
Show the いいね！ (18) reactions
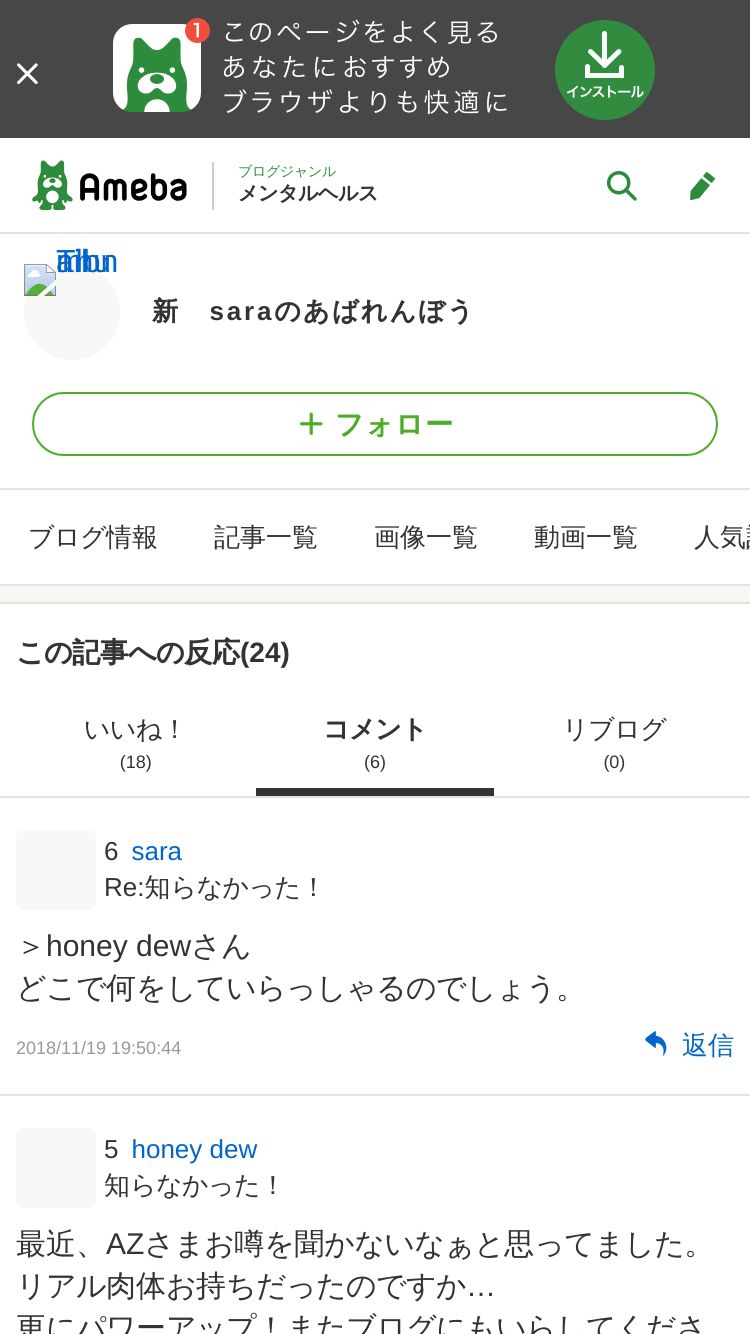tap(135, 743)
